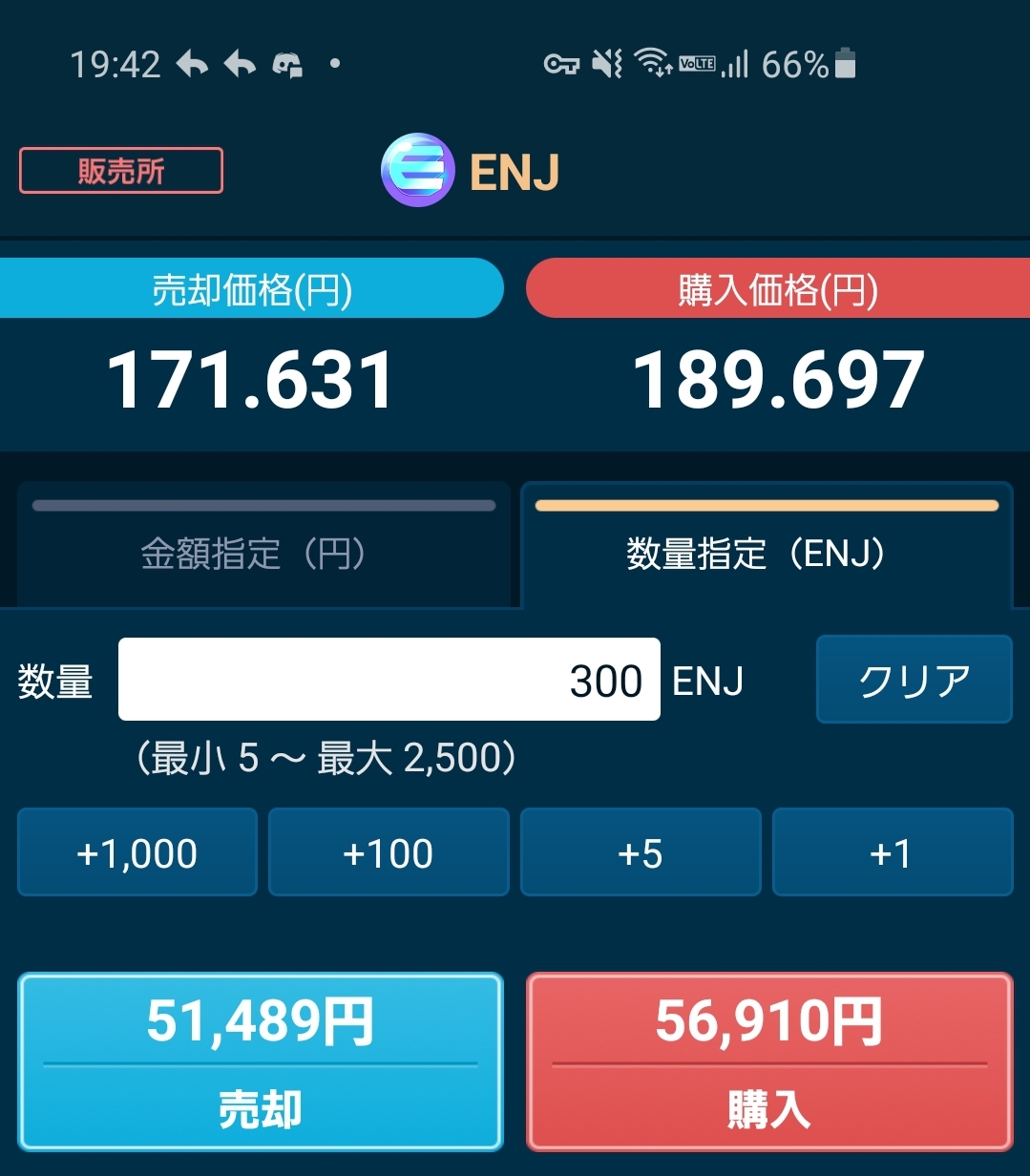Increment quantity with +1 button

point(892,852)
